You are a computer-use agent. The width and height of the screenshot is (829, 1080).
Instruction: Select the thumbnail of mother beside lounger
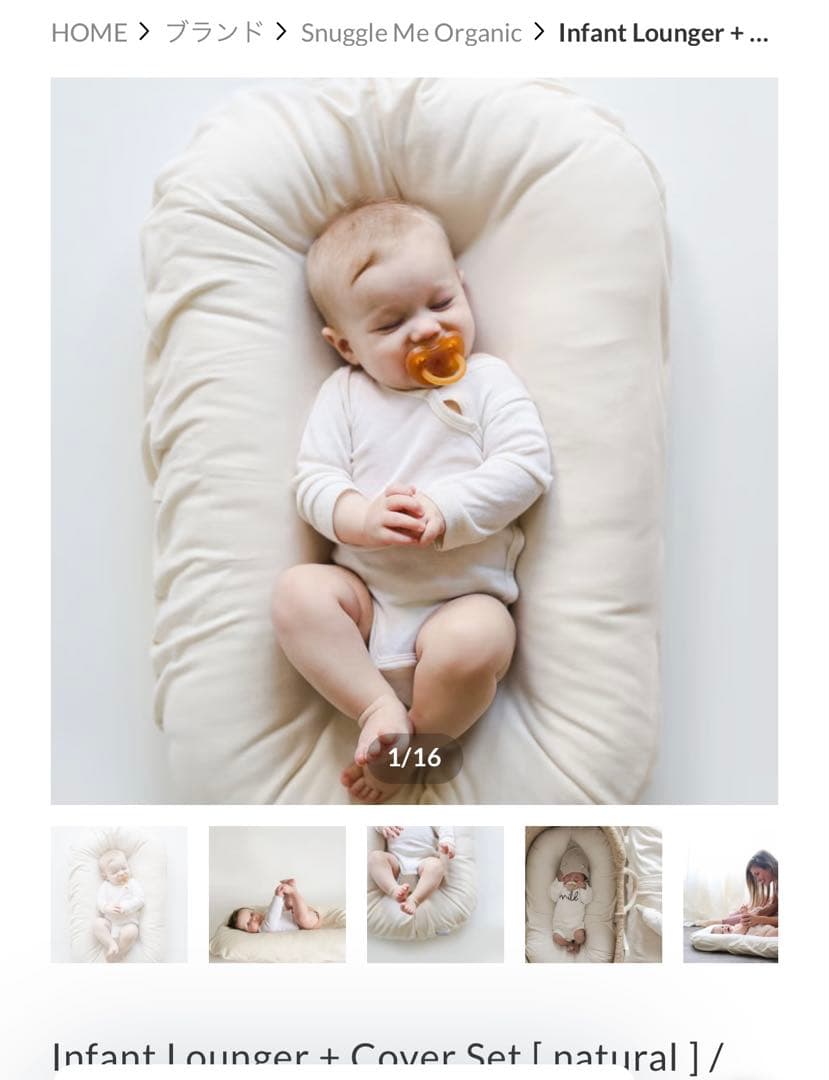(731, 894)
